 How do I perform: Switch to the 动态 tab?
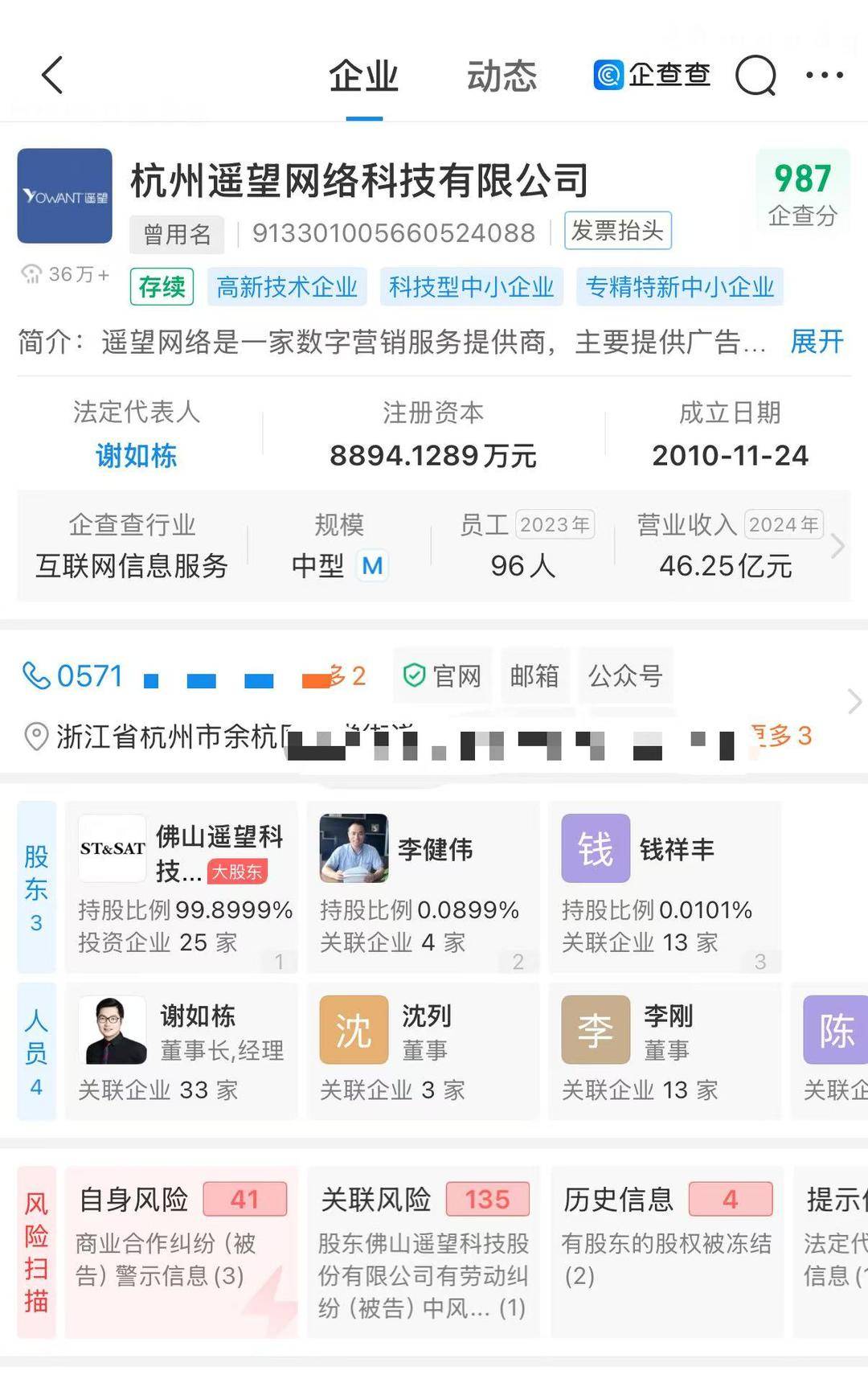click(x=502, y=76)
